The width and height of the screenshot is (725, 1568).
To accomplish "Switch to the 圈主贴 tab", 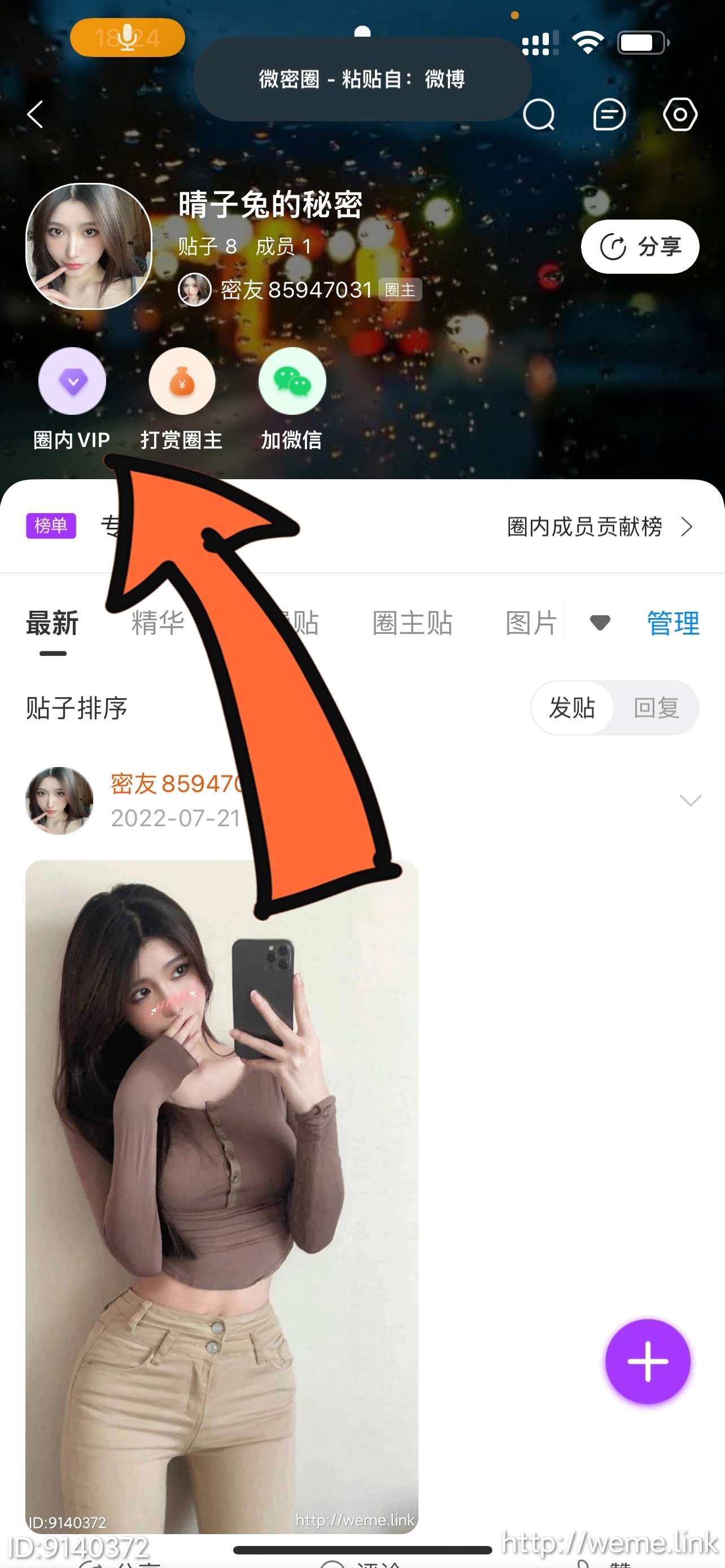I will [x=413, y=623].
